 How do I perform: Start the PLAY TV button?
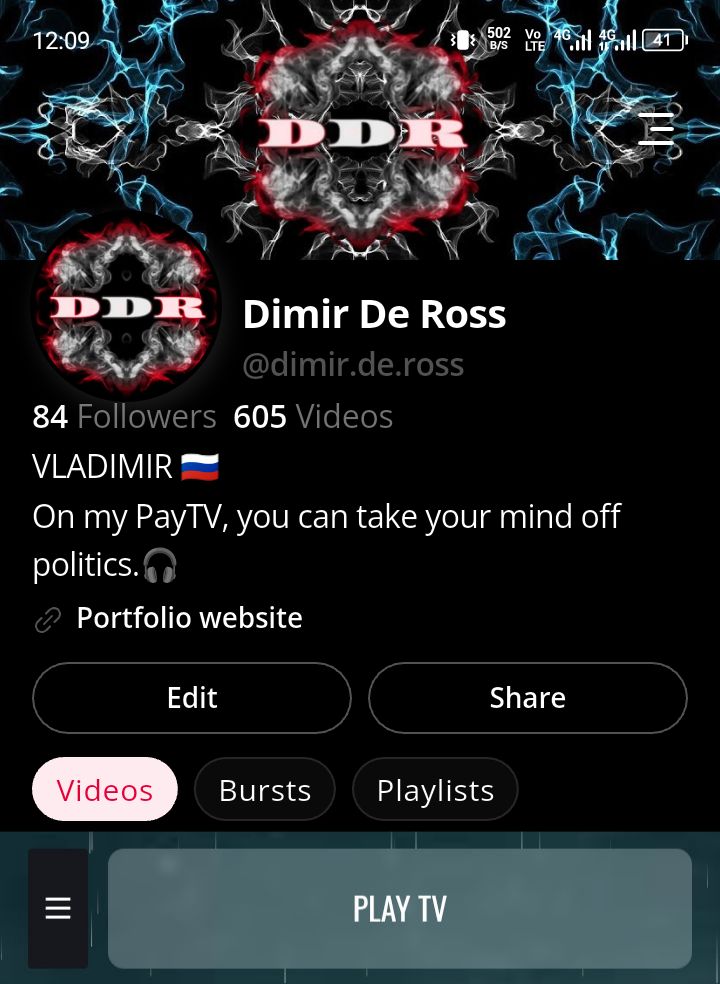[400, 908]
